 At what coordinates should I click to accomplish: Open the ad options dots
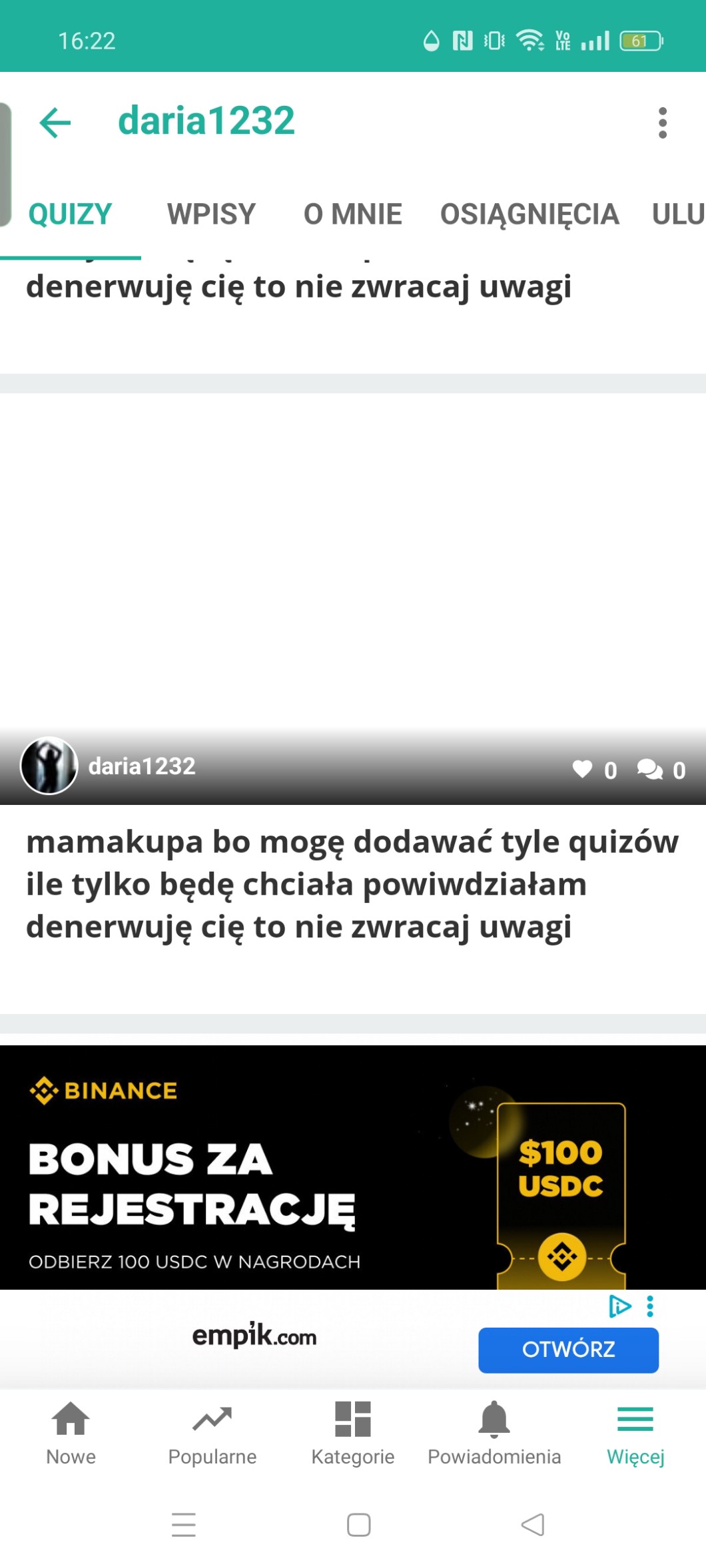coord(650,1306)
